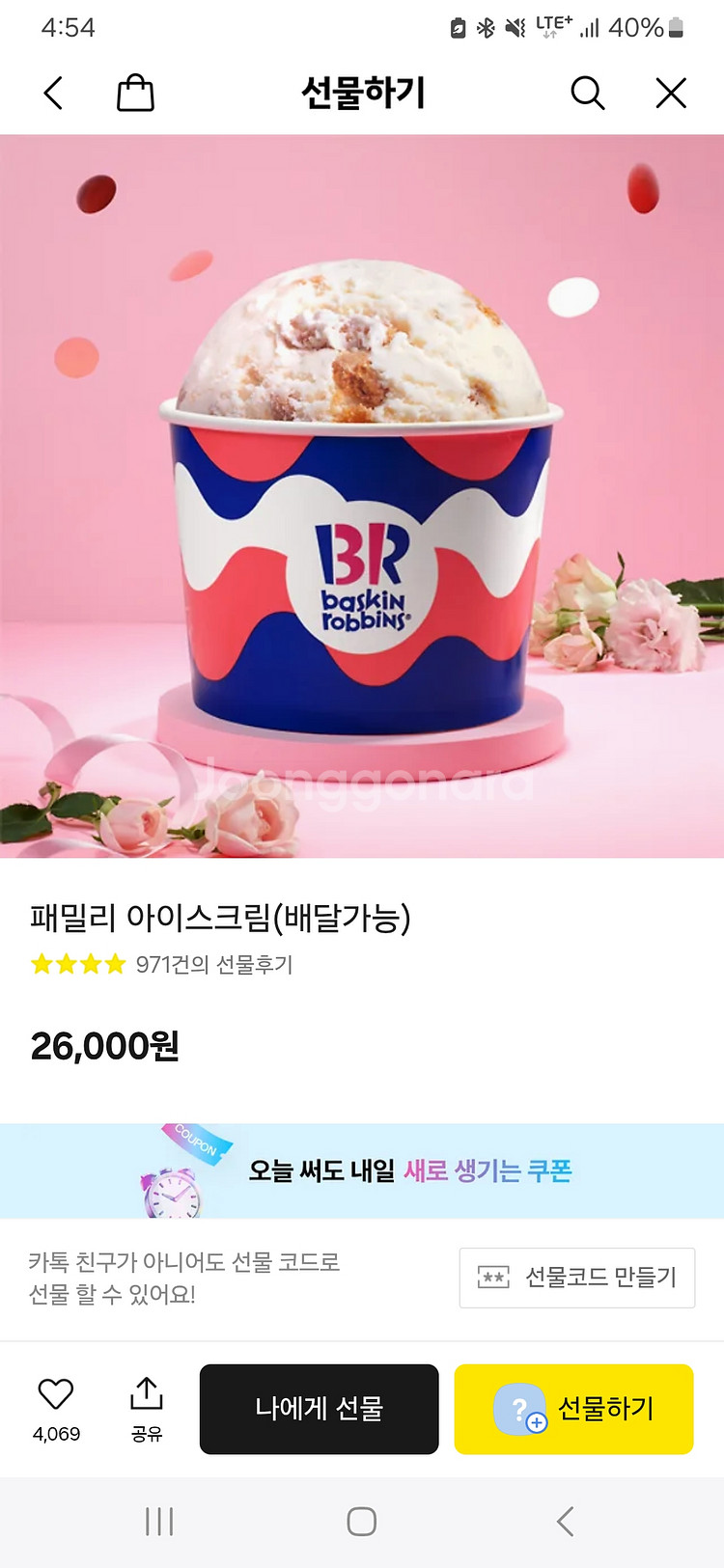Open the share icon below 공유
This screenshot has width=724, height=1568.
click(x=146, y=1392)
